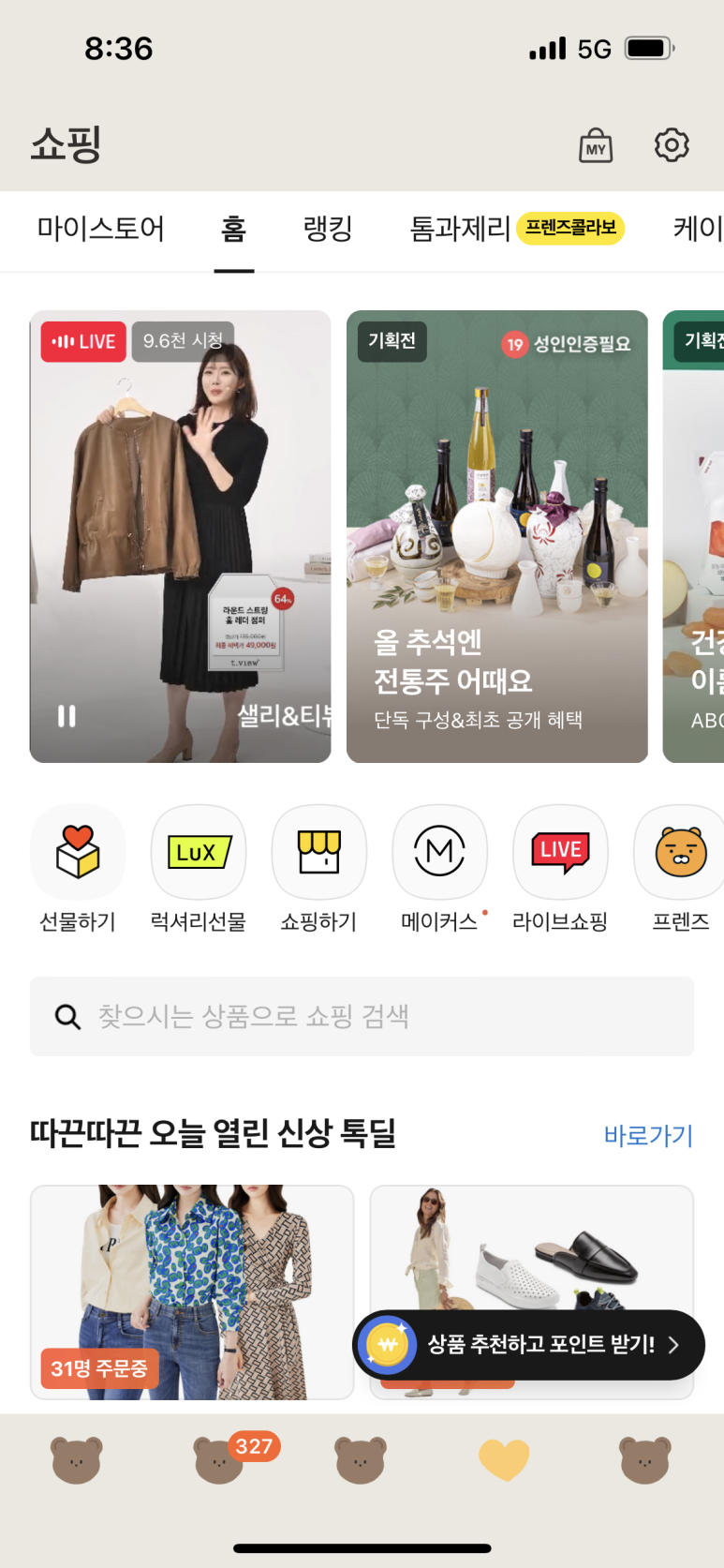
Task: Tap the shopping search field
Action: click(x=362, y=1017)
